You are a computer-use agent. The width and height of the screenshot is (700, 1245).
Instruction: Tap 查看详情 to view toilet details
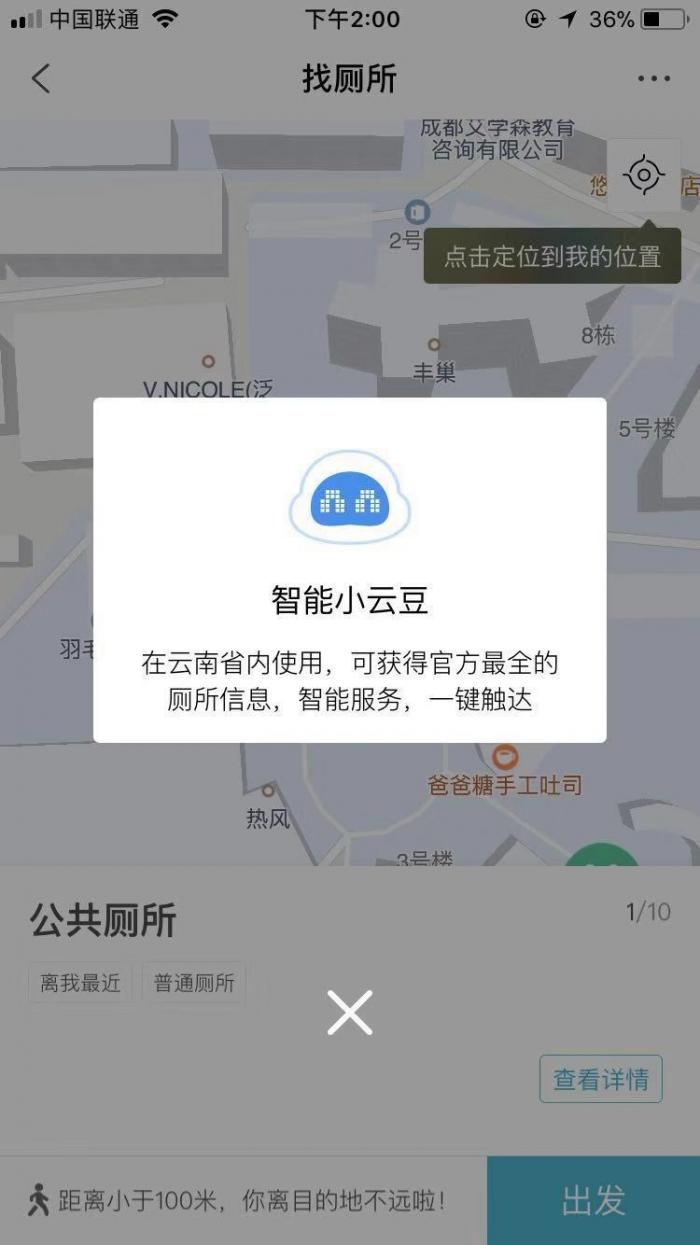coord(601,1079)
